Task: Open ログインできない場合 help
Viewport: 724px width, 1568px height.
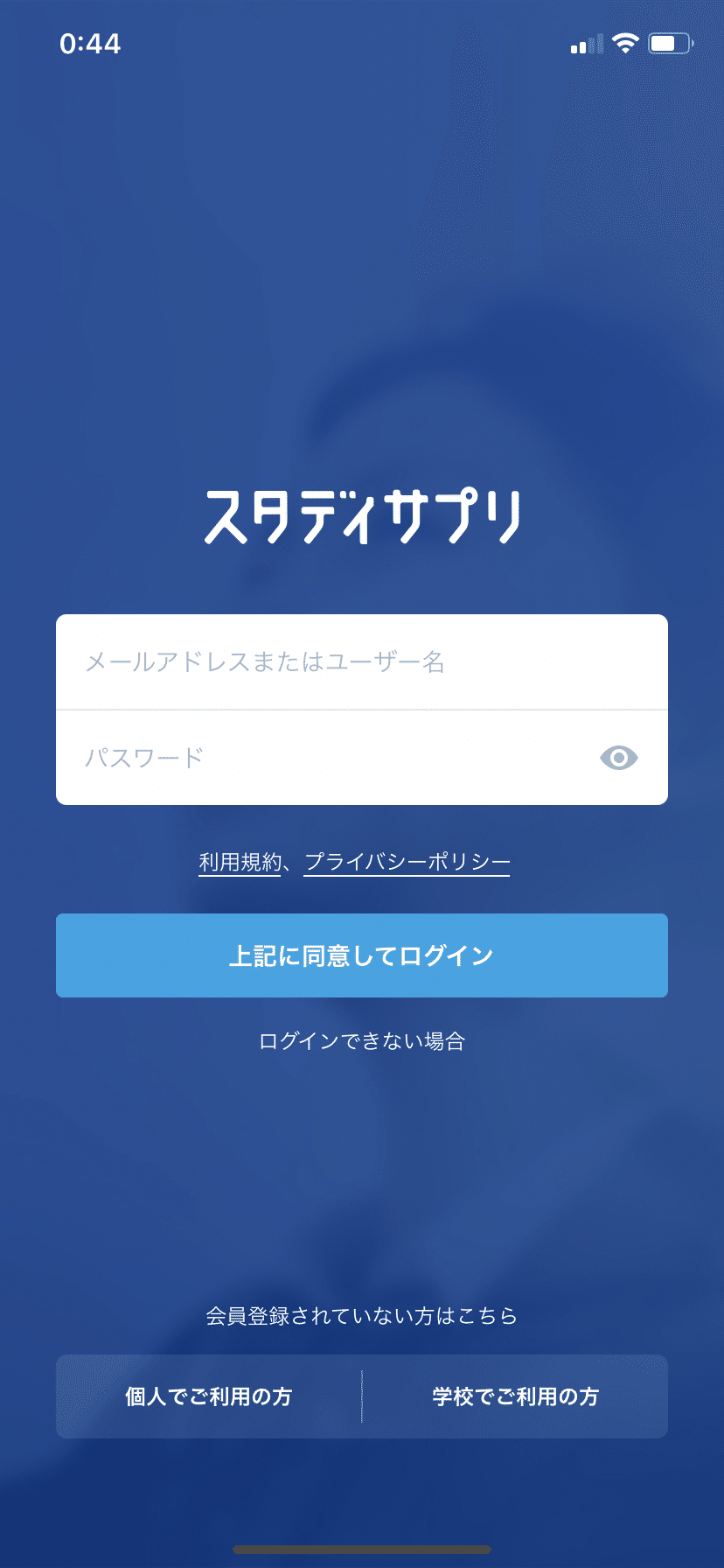Action: pyautogui.click(x=362, y=1041)
